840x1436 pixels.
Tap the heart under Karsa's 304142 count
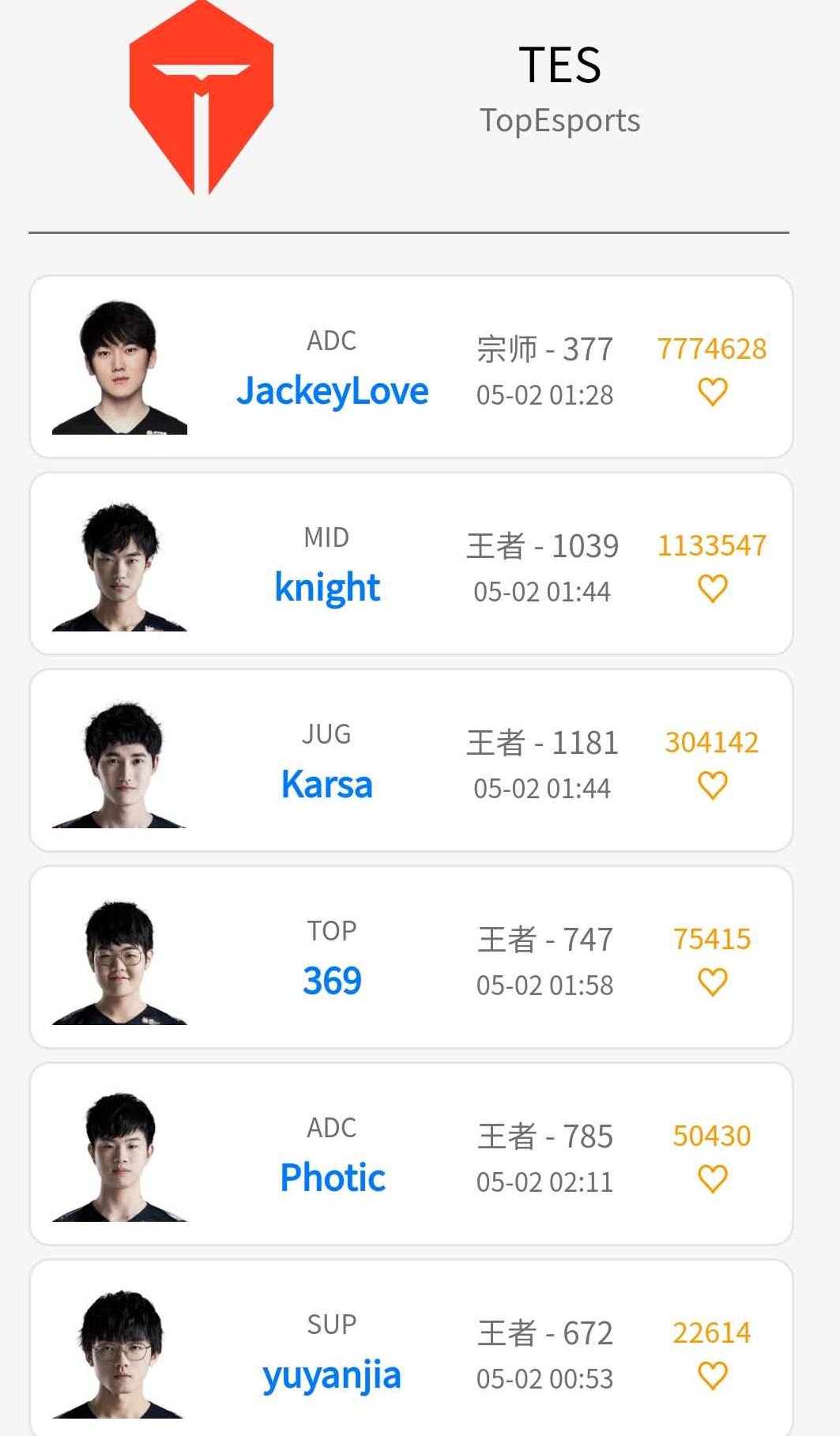pos(712,786)
